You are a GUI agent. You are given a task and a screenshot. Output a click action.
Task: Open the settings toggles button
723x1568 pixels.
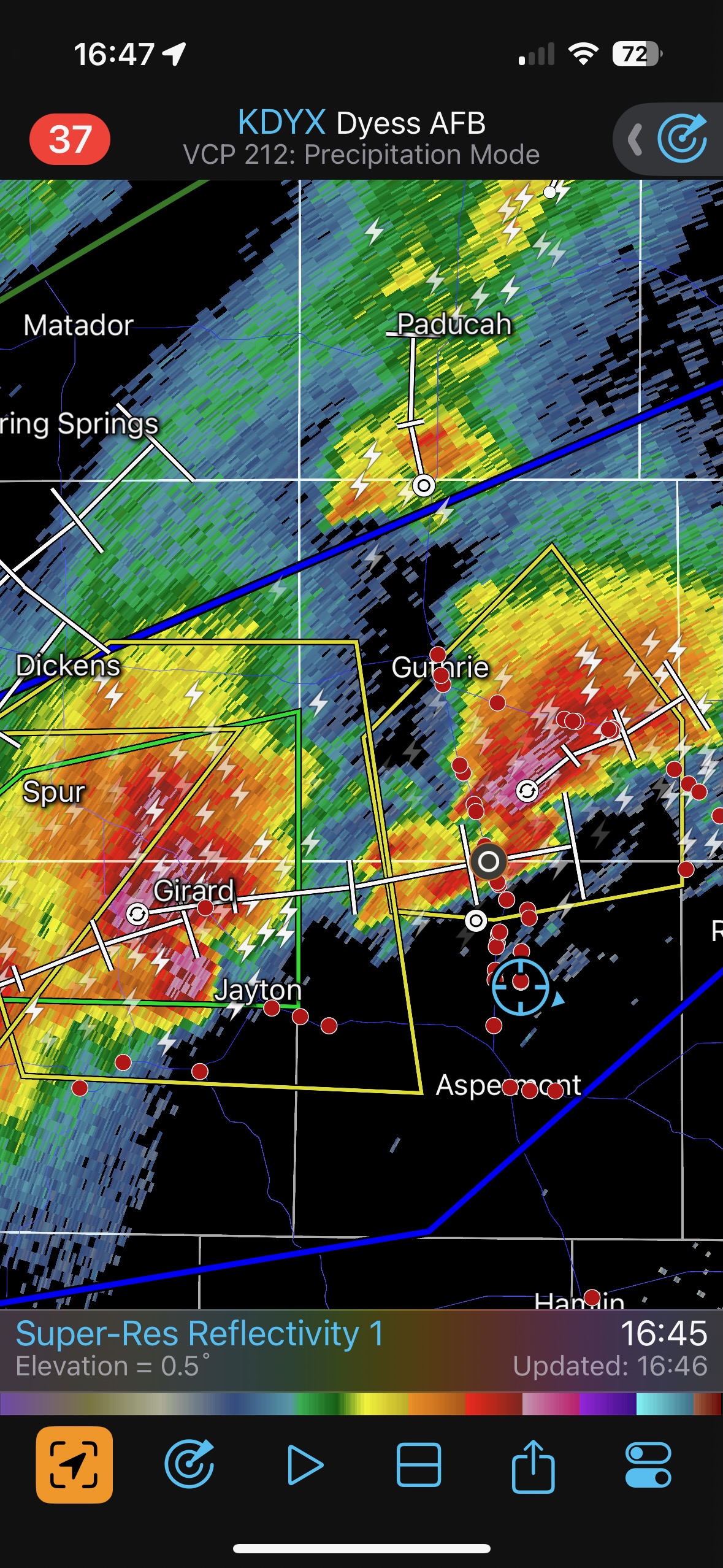coord(648,1465)
